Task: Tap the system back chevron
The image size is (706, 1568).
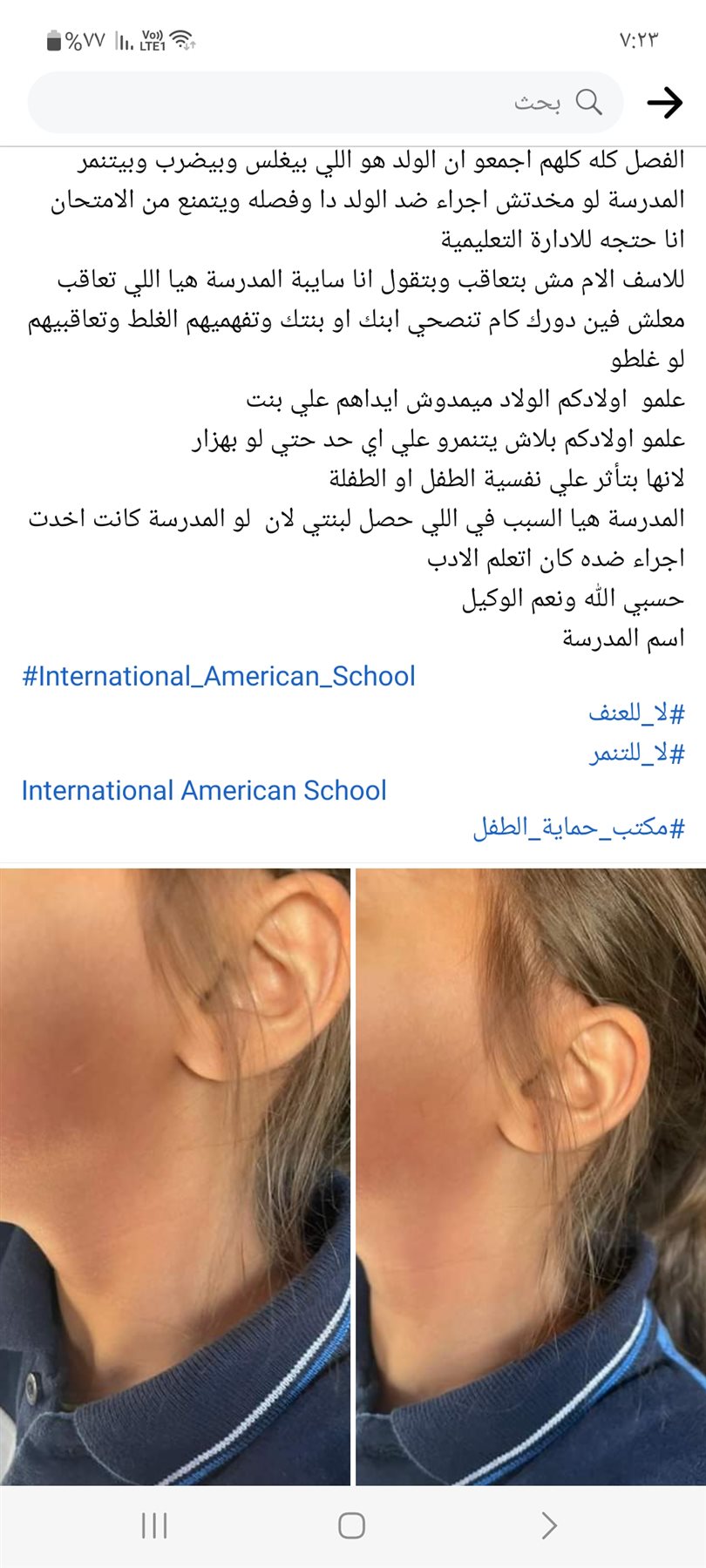Action: 548,1525
